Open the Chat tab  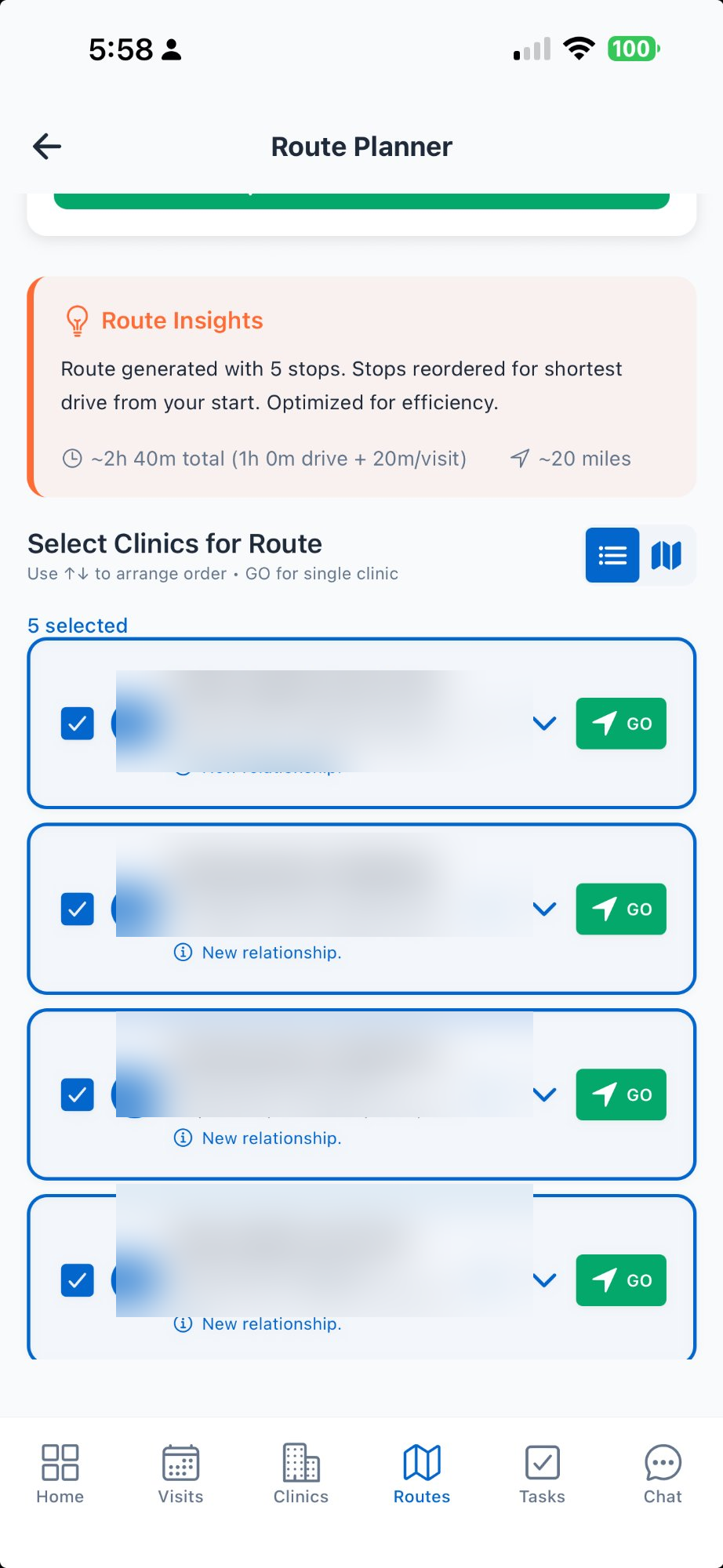click(x=663, y=1474)
